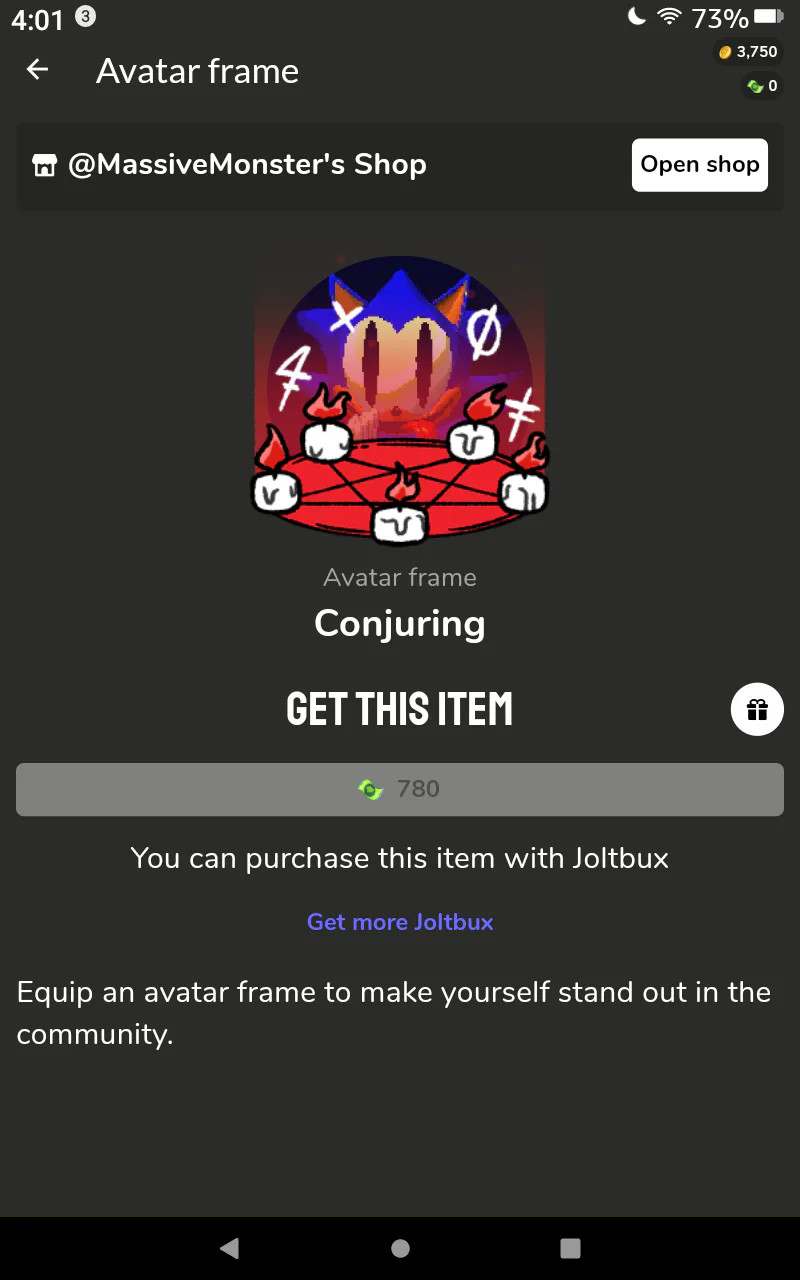Tap the Open shop button
The height and width of the screenshot is (1280, 800).
(x=699, y=165)
